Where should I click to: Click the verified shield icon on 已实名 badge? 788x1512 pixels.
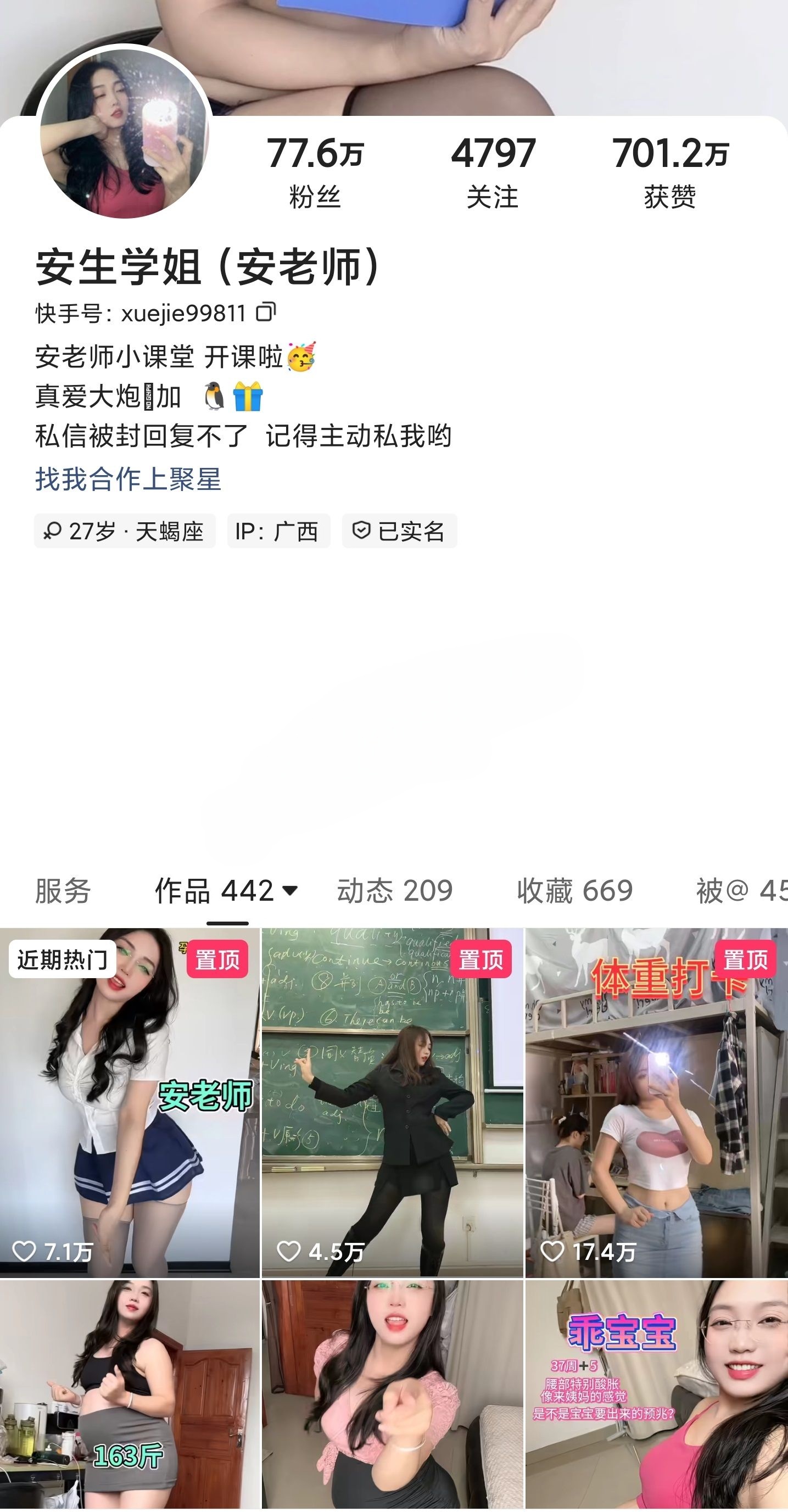click(362, 531)
